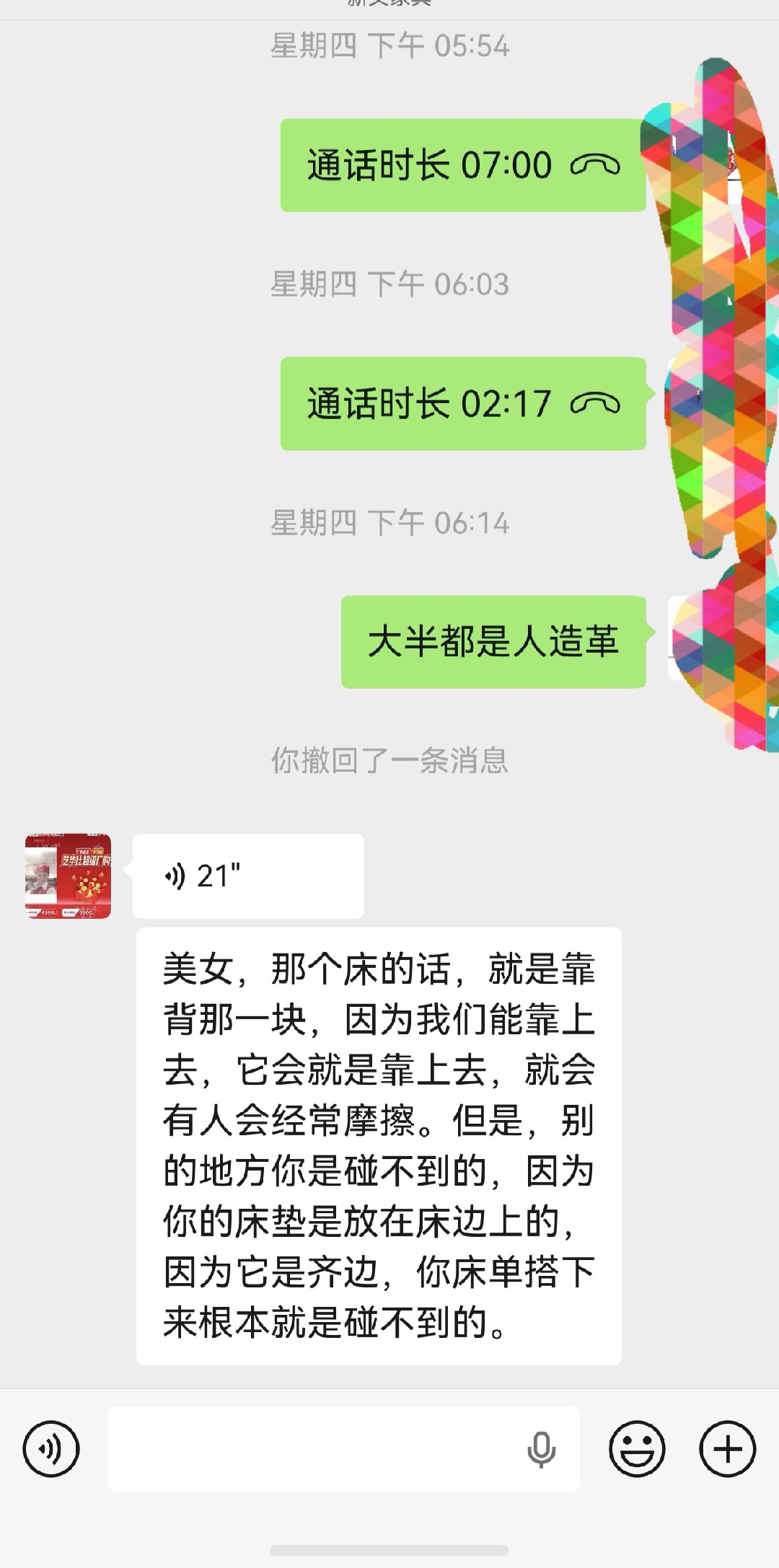Open the sender's red profile avatar
This screenshot has width=779, height=1568.
[68, 876]
